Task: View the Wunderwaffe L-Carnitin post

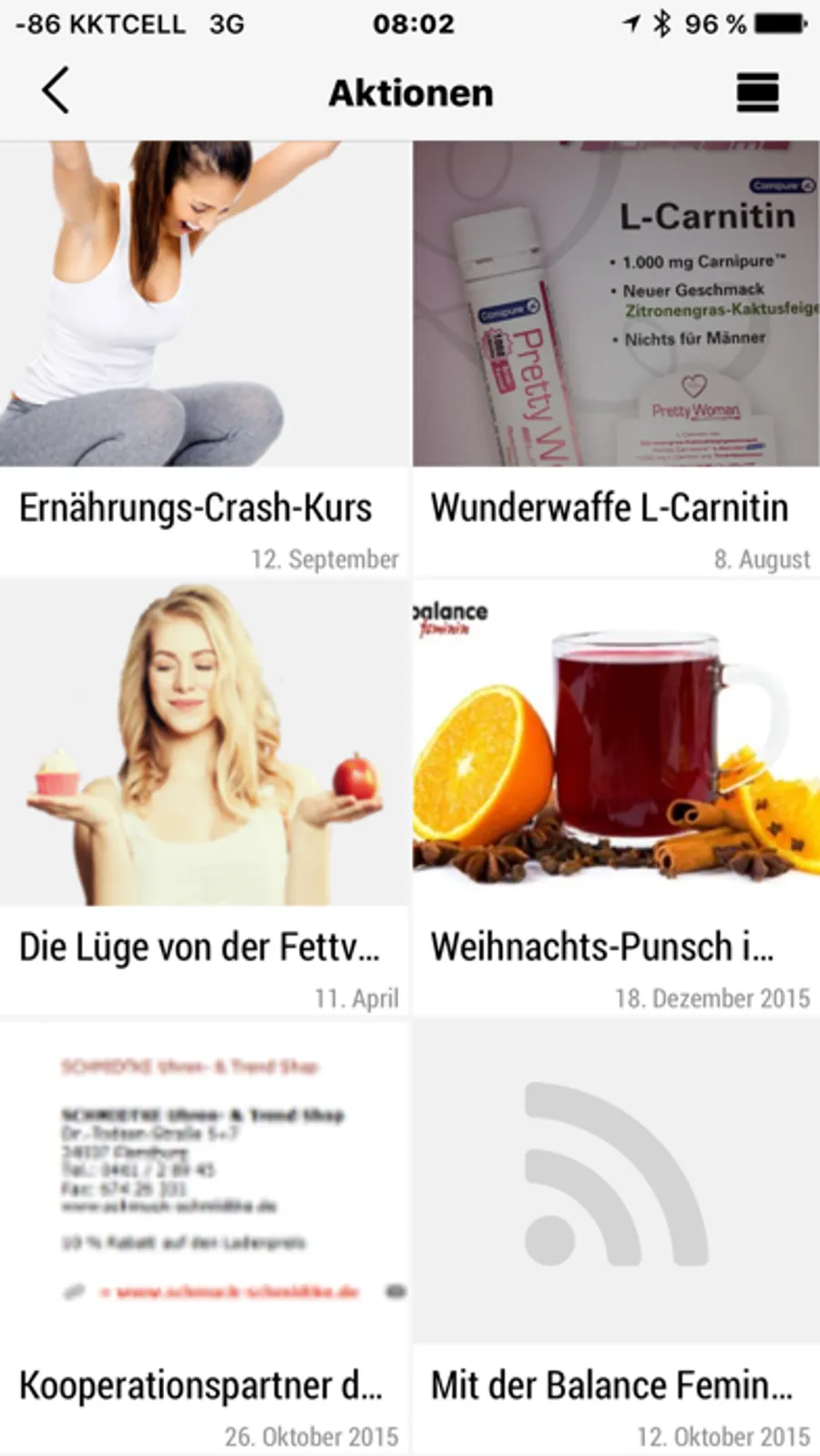Action: pos(616,357)
